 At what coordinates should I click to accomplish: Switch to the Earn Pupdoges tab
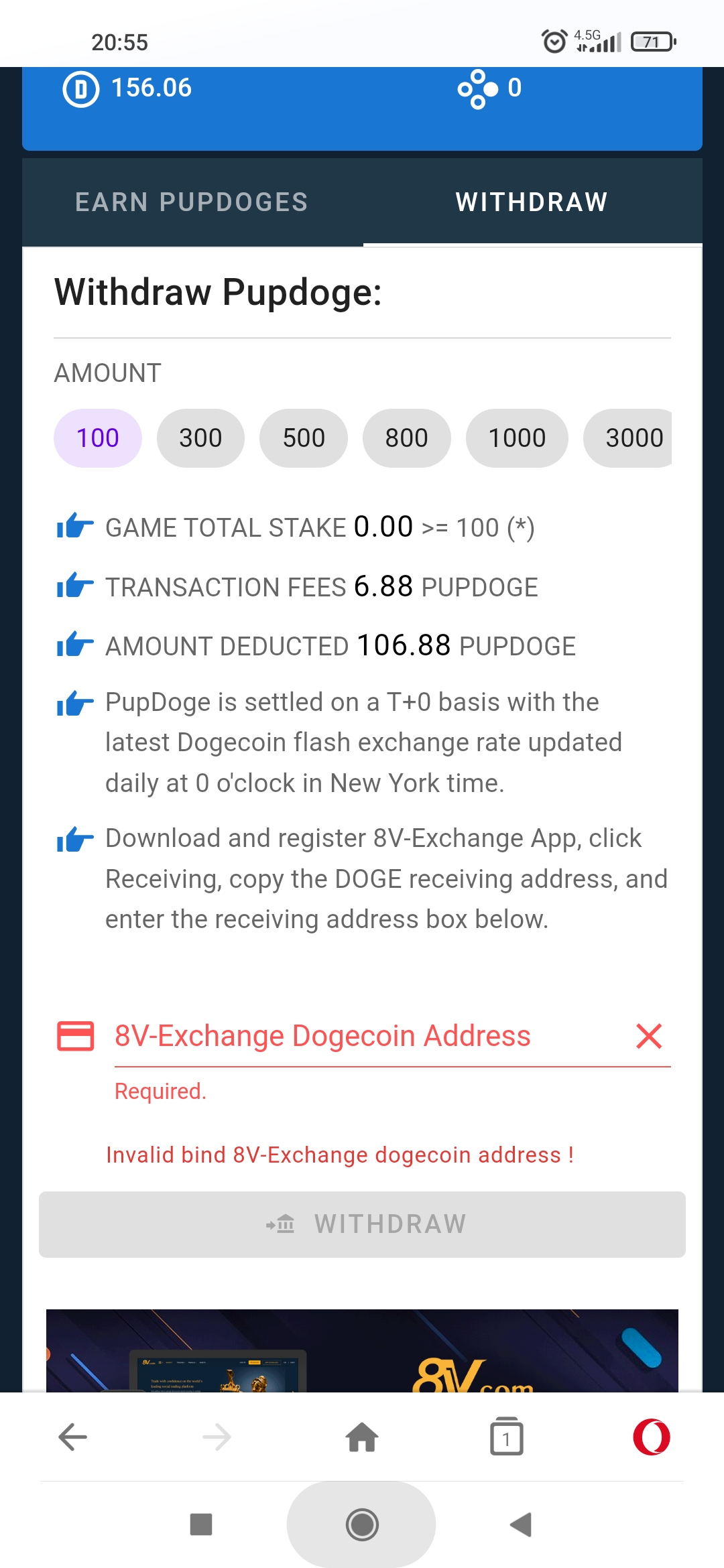(192, 202)
